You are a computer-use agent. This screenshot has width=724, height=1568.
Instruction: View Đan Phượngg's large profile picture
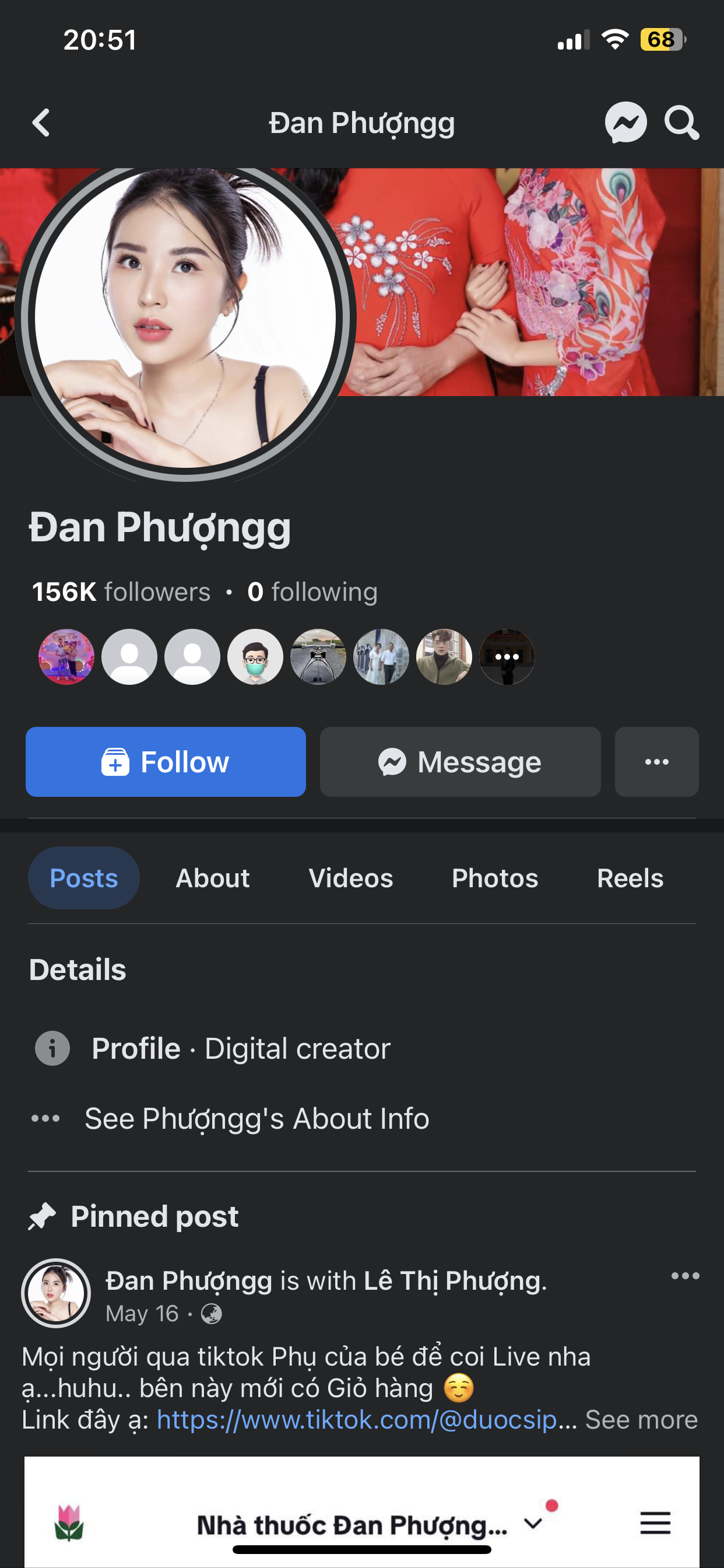185,317
